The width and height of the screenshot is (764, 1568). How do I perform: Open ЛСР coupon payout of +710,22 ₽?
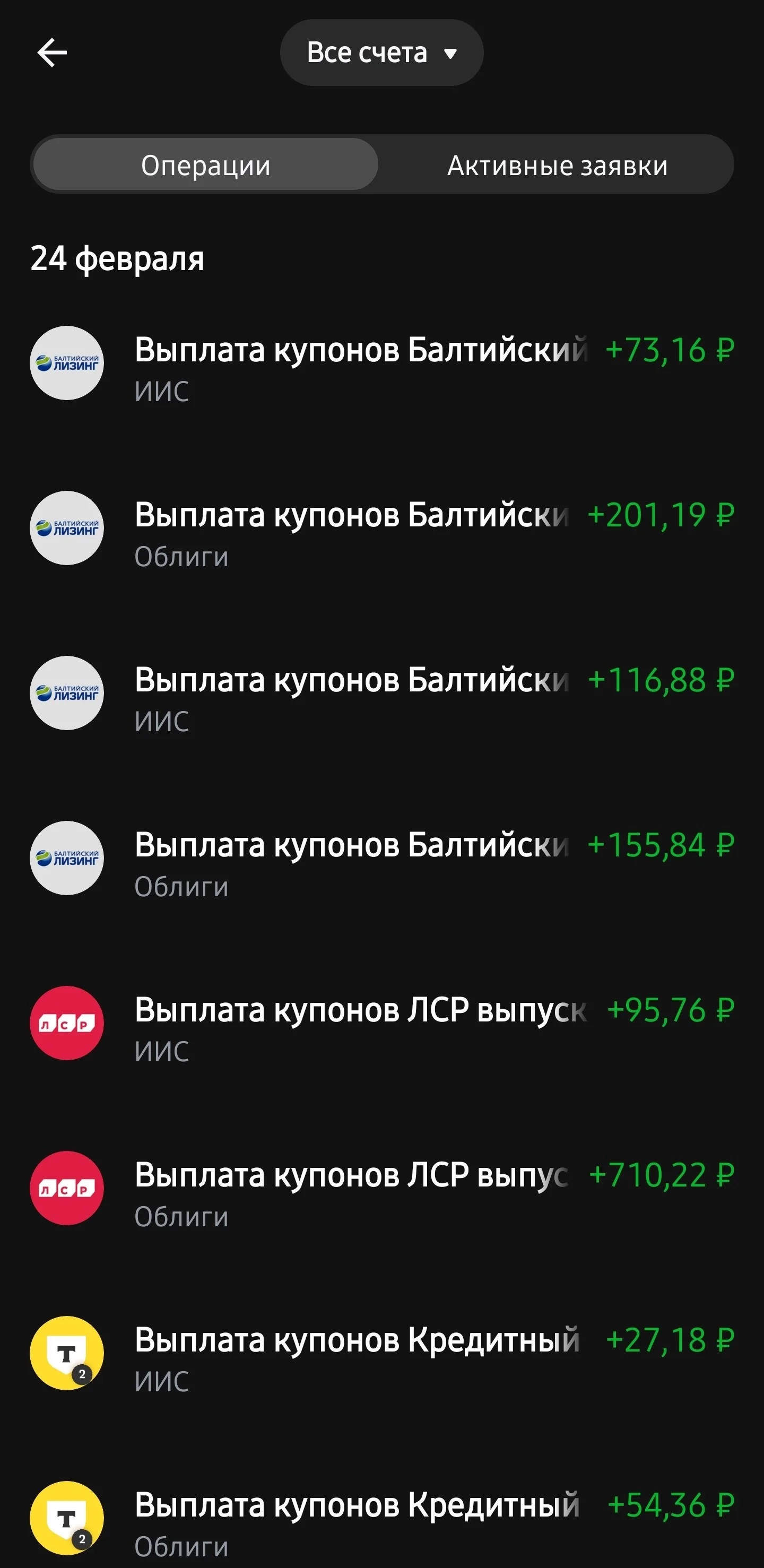(x=381, y=1188)
